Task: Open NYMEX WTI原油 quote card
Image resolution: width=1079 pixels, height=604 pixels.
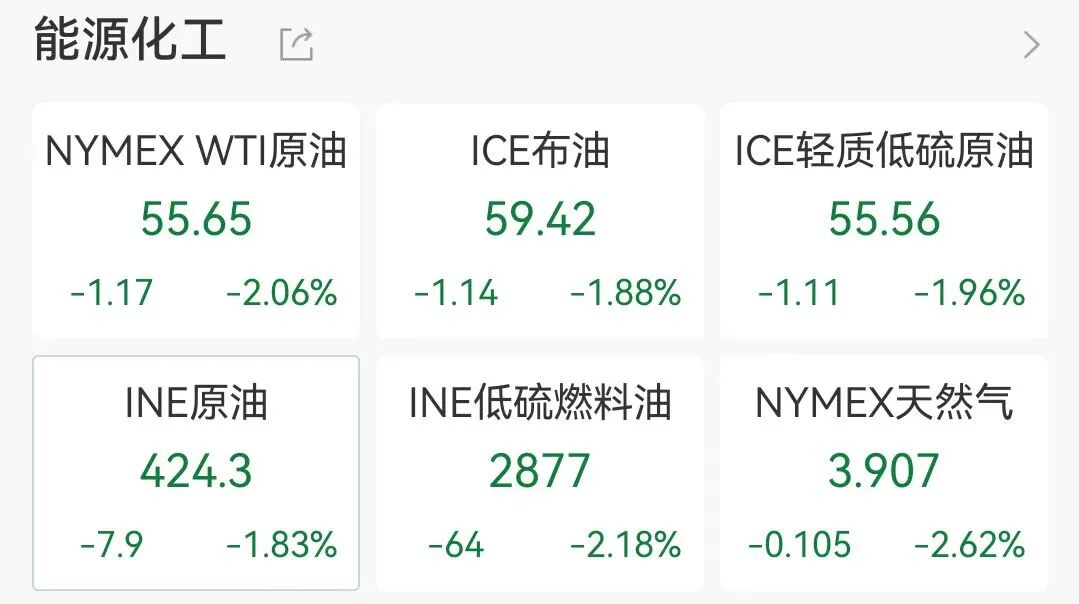Action: [196, 221]
